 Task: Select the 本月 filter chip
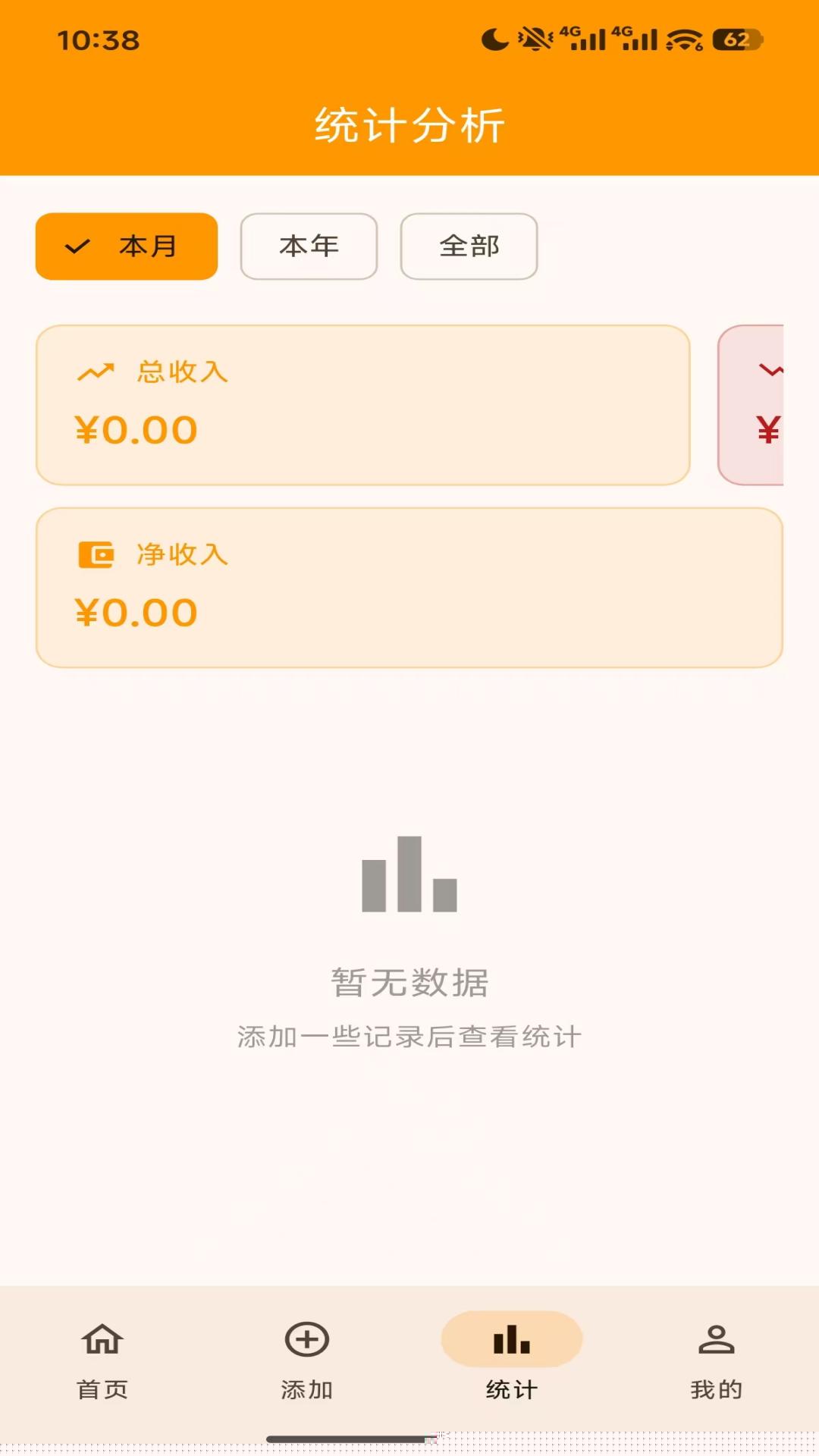click(x=127, y=246)
